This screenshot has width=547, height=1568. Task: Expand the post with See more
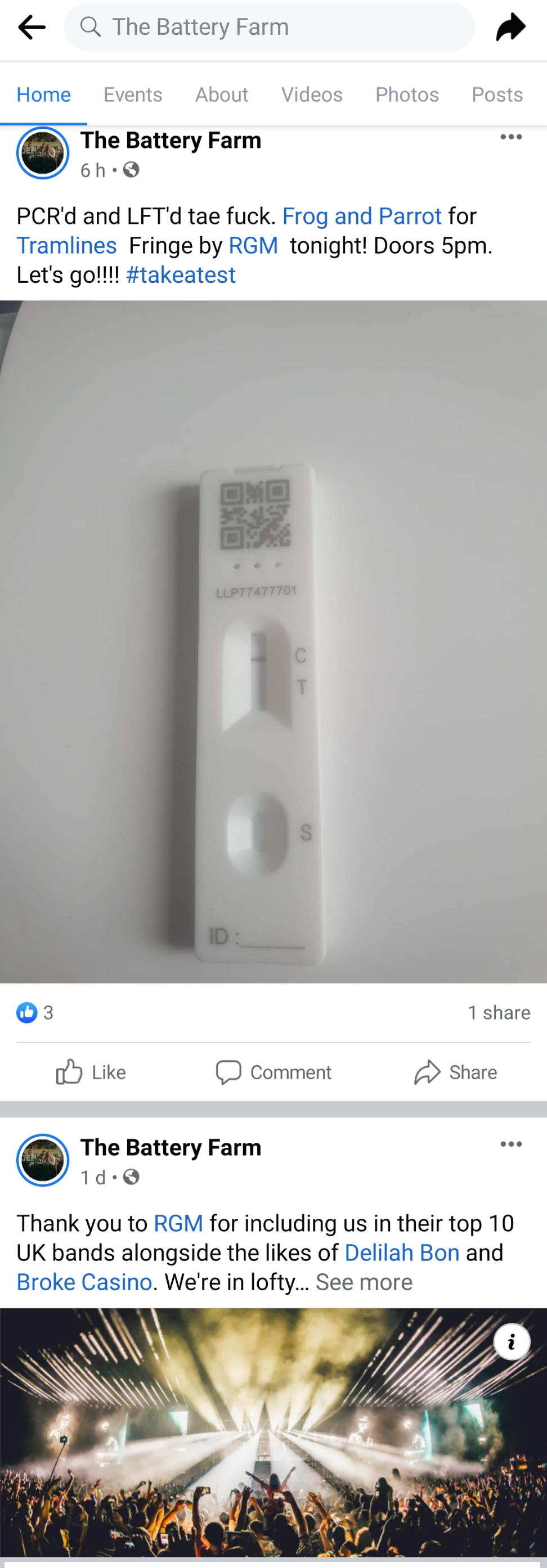(x=364, y=1282)
